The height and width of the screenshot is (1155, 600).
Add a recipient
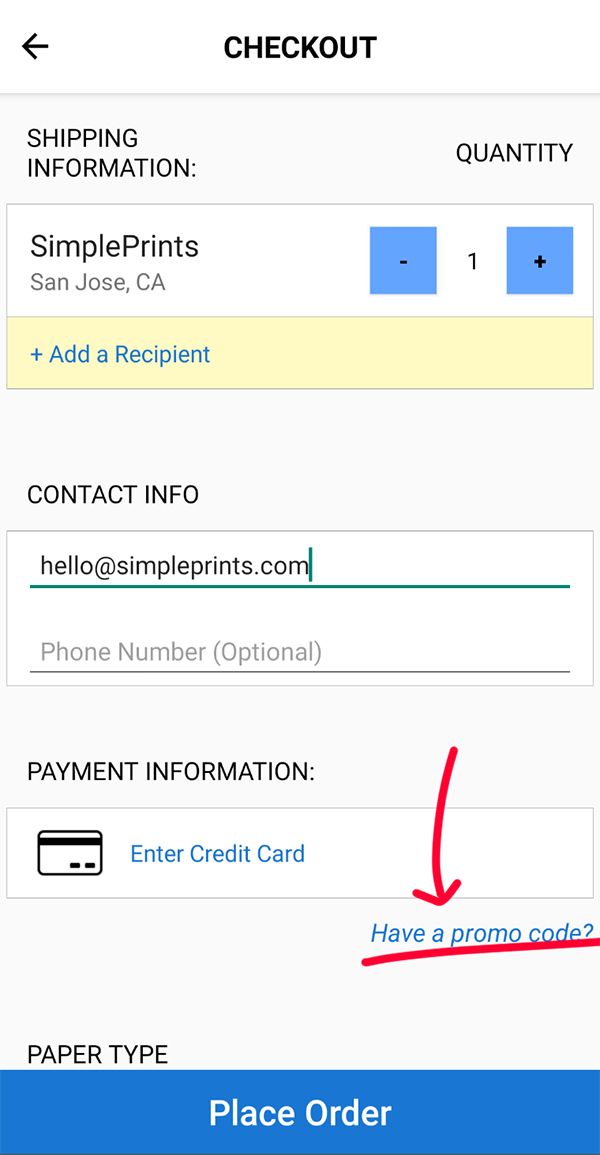[121, 354]
